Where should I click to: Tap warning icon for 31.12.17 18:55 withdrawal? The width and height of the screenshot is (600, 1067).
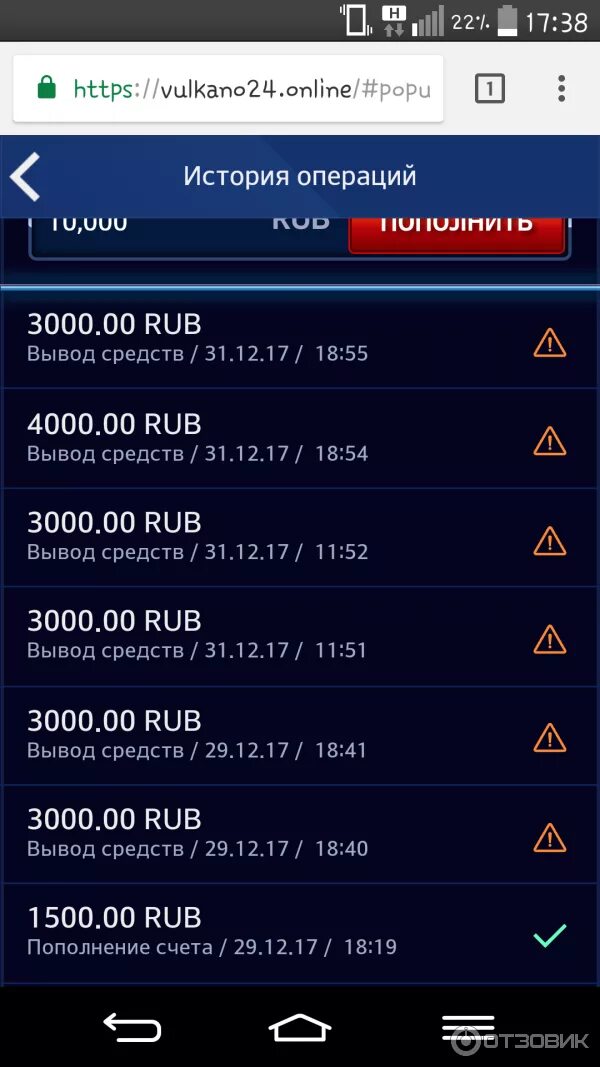click(x=550, y=342)
